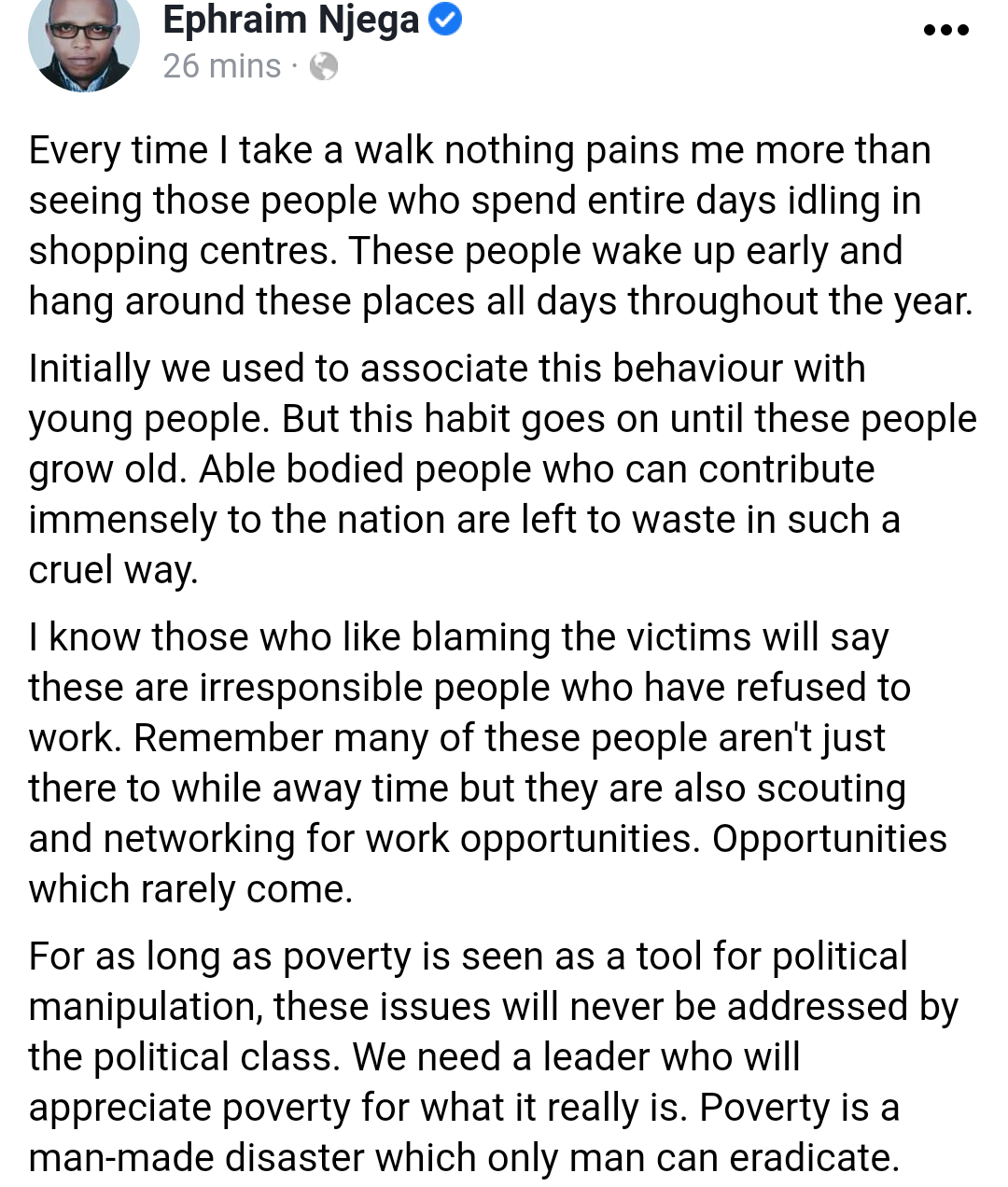The image size is (1008, 1187).
Task: Open Ephraim Njega's profile name link
Action: pyautogui.click(x=291, y=20)
